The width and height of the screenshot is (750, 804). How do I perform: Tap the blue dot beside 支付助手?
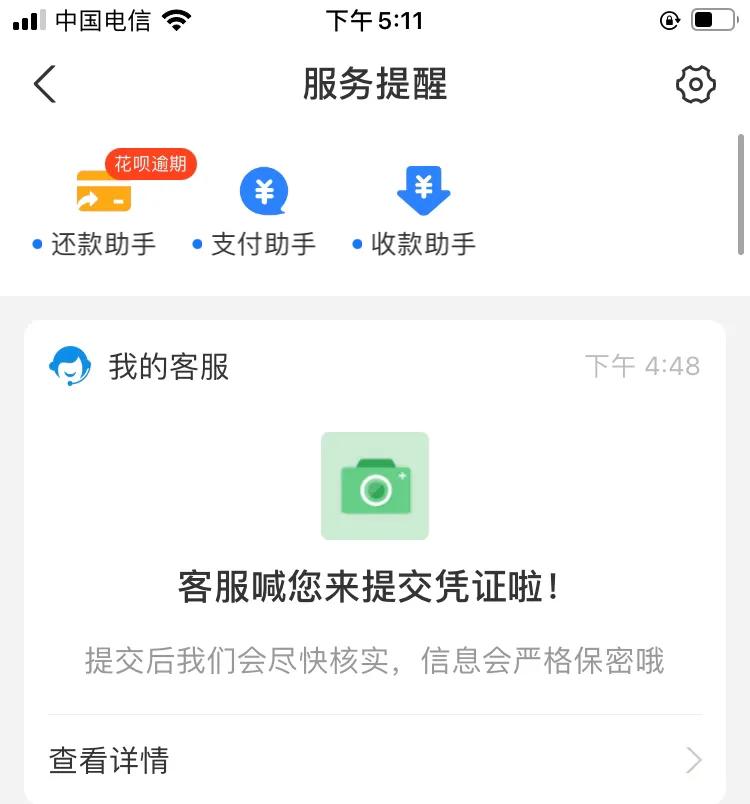pos(197,242)
